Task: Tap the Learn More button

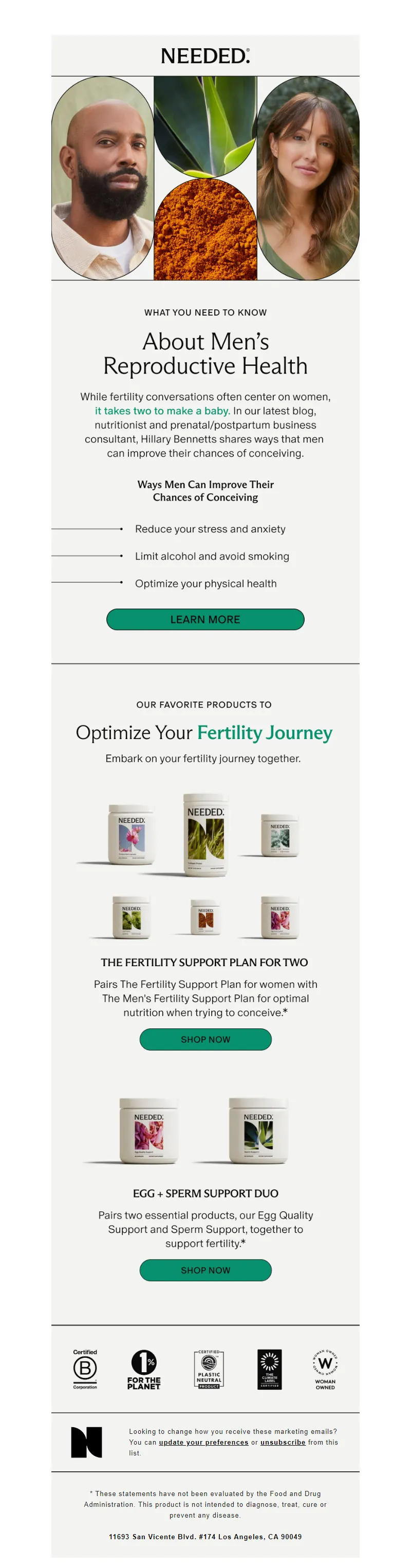Action: 205,619
